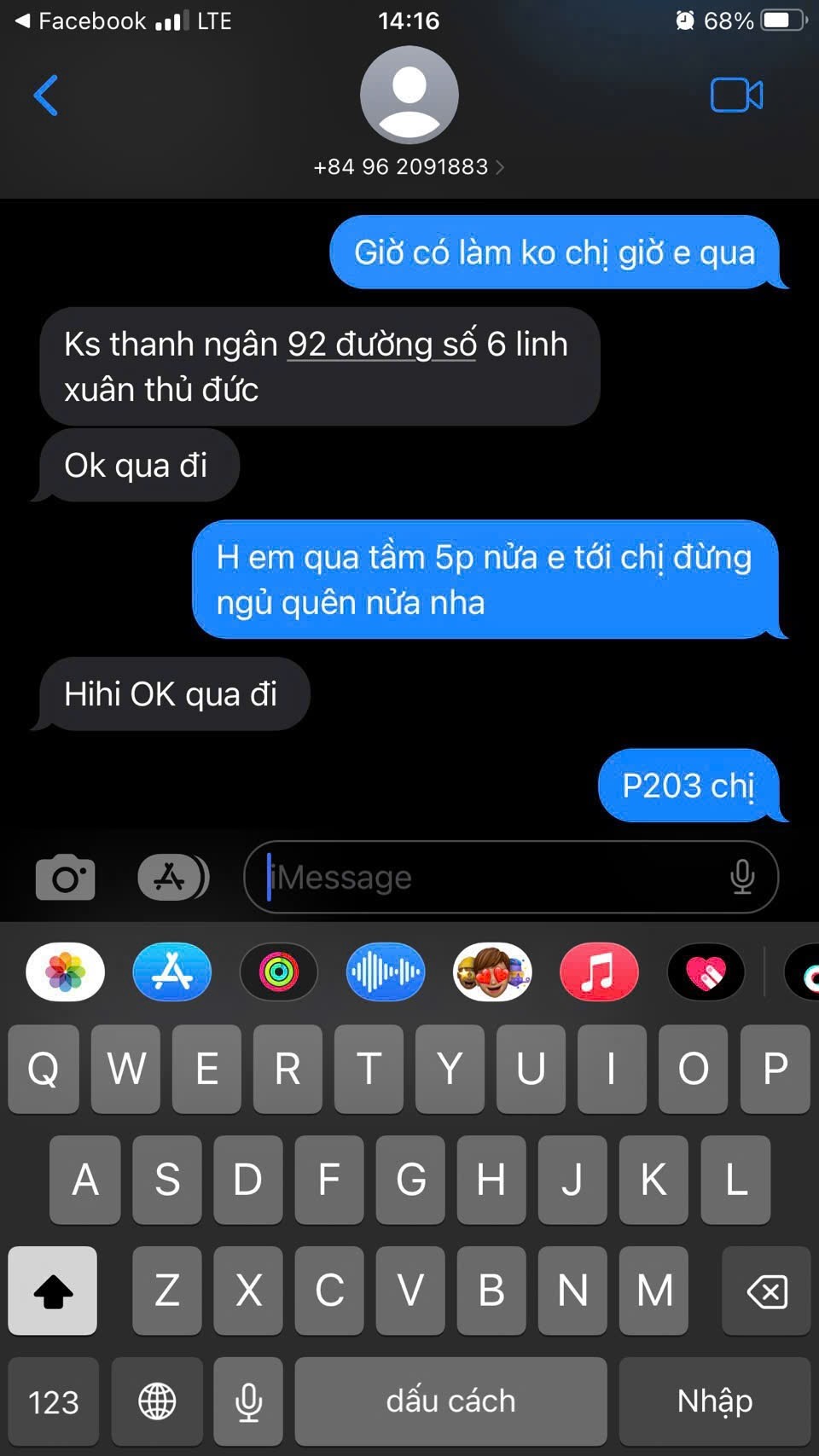The width and height of the screenshot is (819, 1456).
Task: Open the Photos app in the drawer
Action: (66, 972)
